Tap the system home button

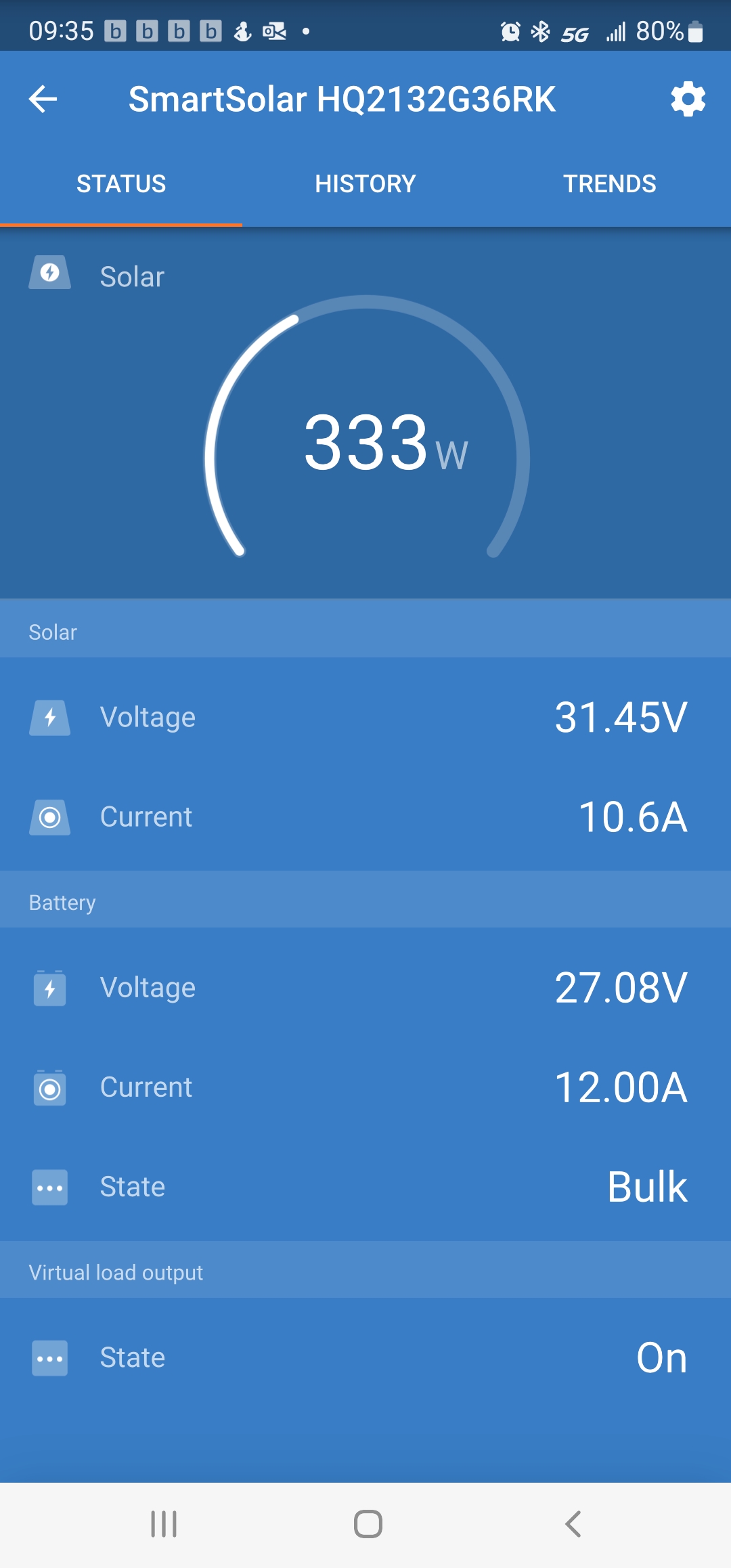(368, 1524)
